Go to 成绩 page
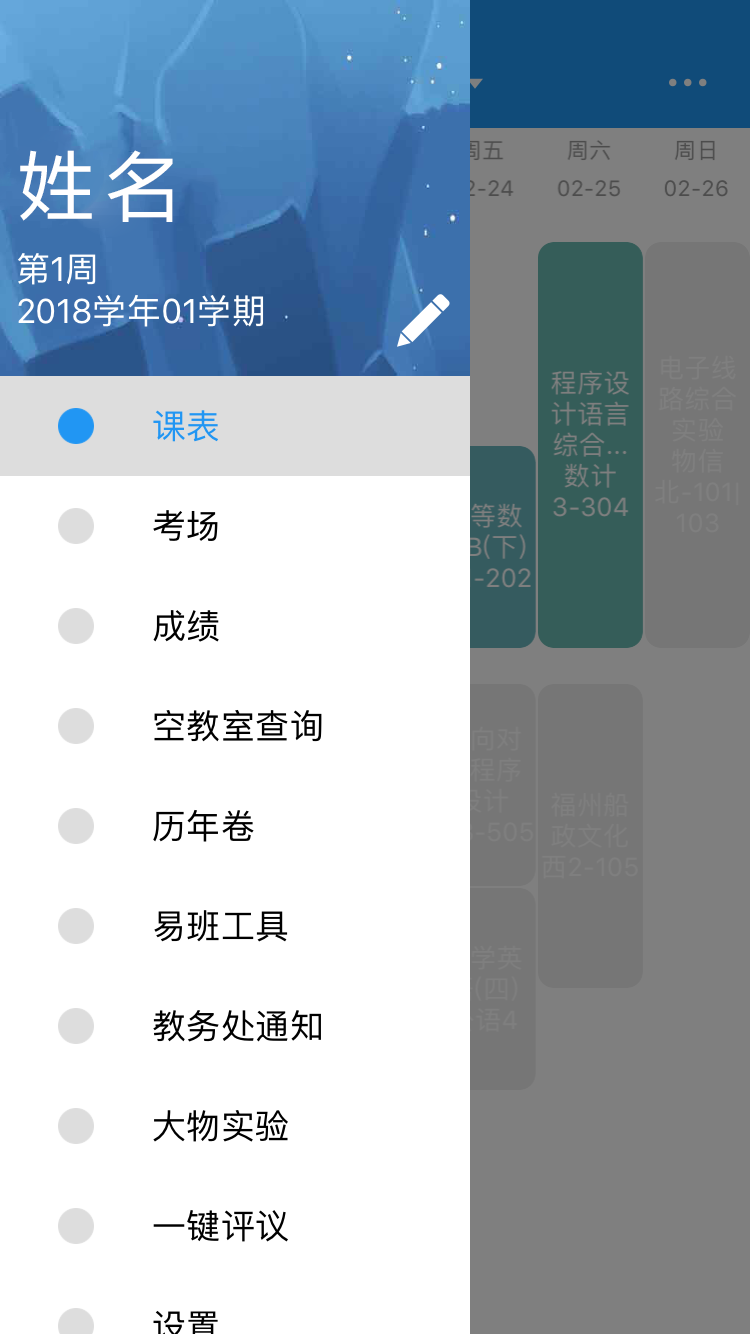 coord(235,626)
